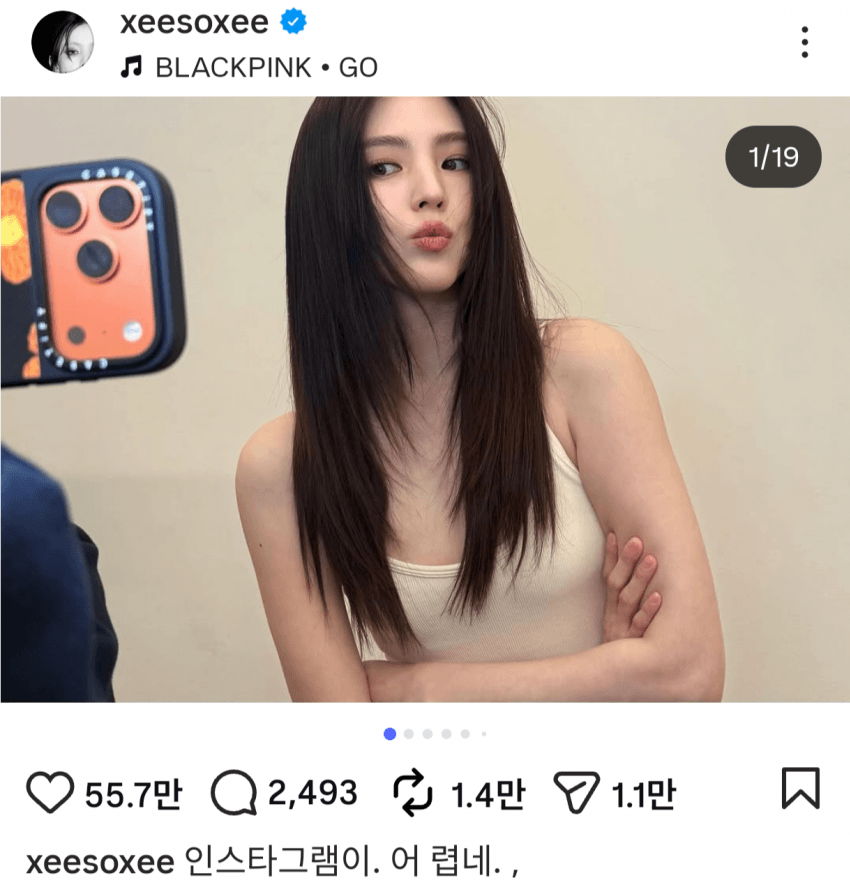Open the post's three-dot overflow menu
Screen dimensions: 850x896
pyautogui.click(x=805, y=42)
